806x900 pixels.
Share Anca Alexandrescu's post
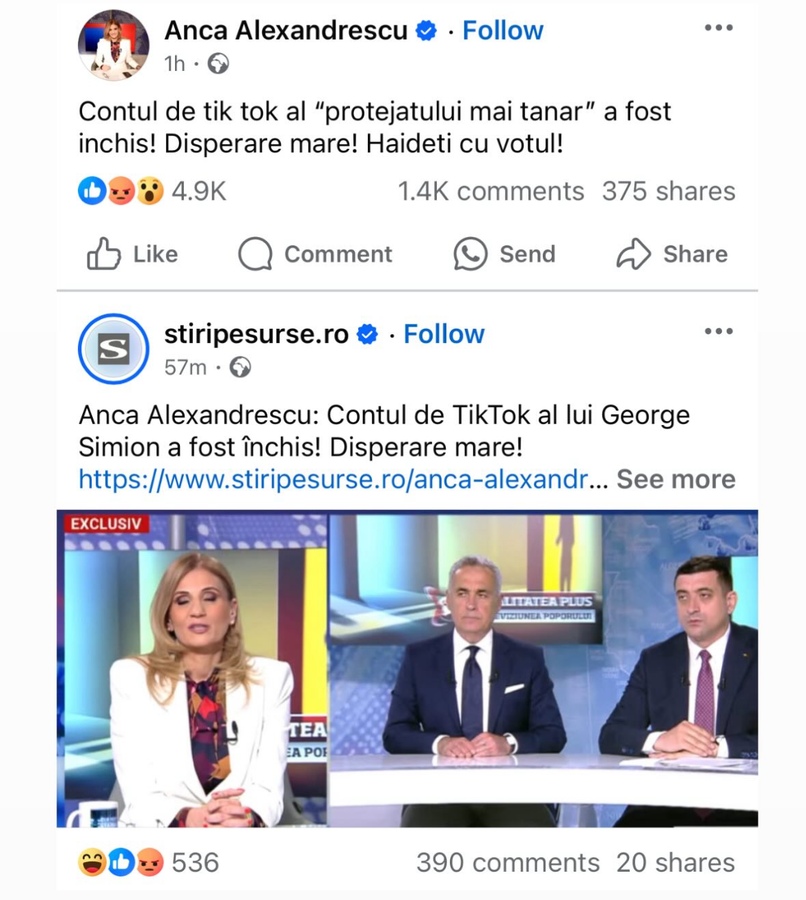point(672,254)
